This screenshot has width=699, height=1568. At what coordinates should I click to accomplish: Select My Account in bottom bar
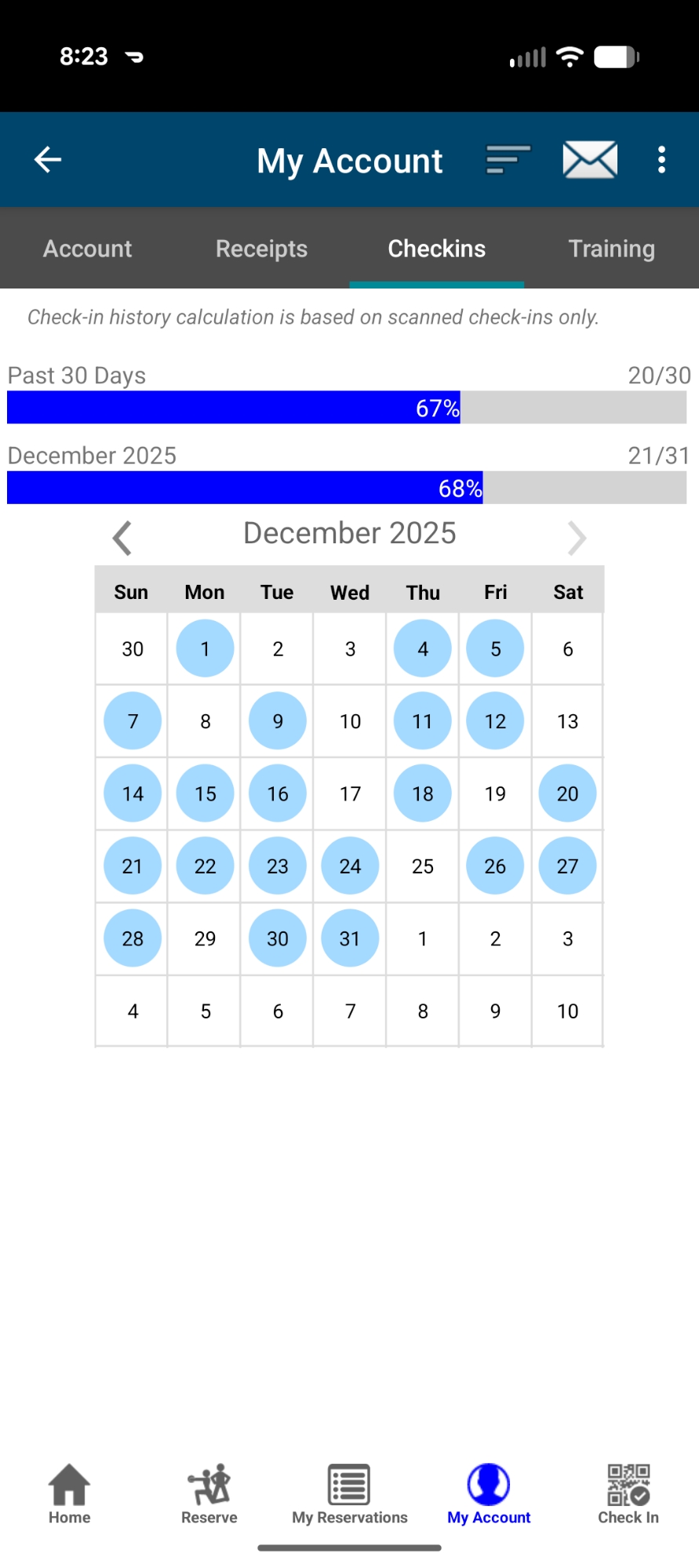pyautogui.click(x=489, y=1494)
